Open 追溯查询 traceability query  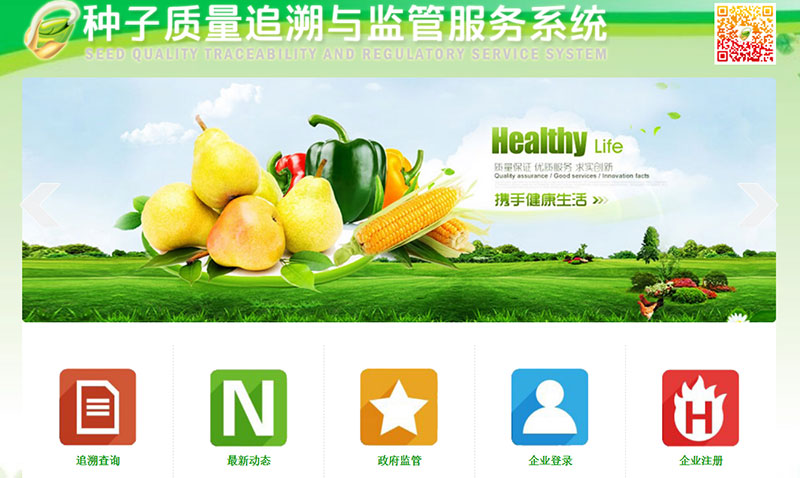(x=98, y=408)
